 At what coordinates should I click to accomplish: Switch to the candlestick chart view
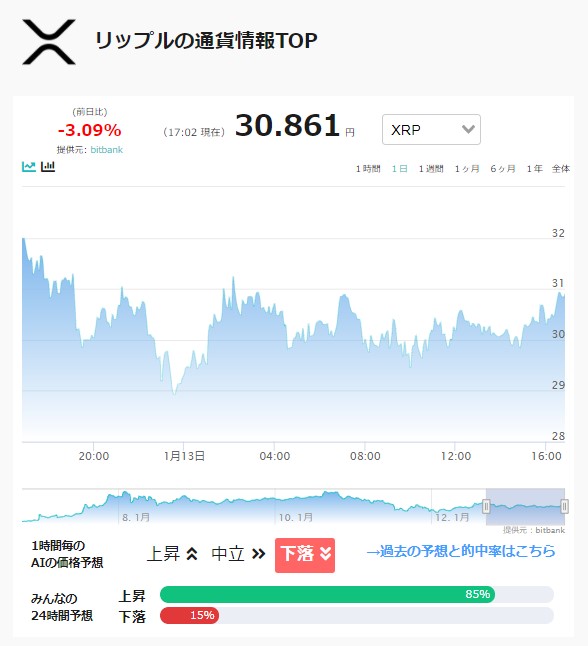(48, 166)
